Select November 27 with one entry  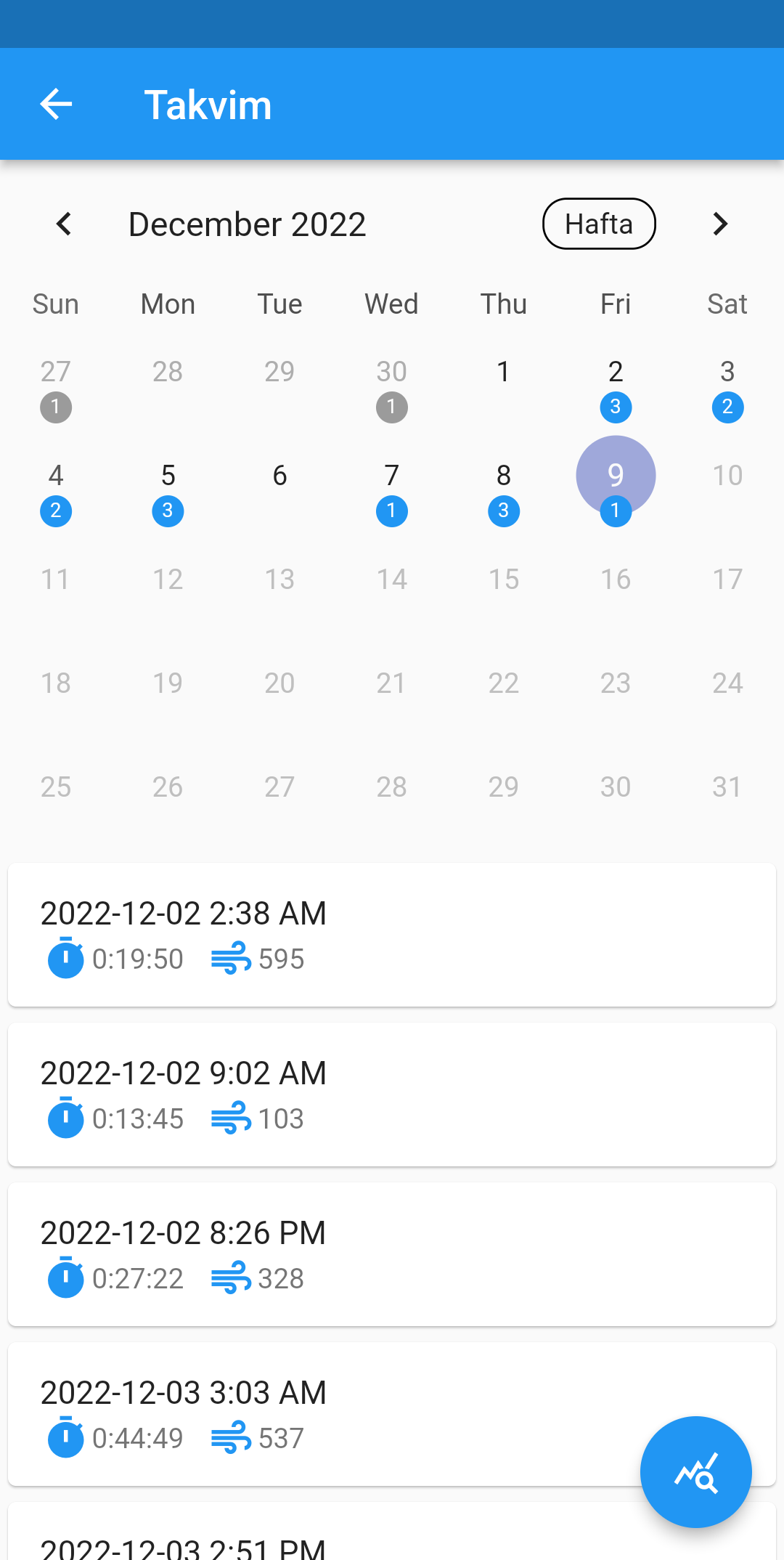point(56,386)
